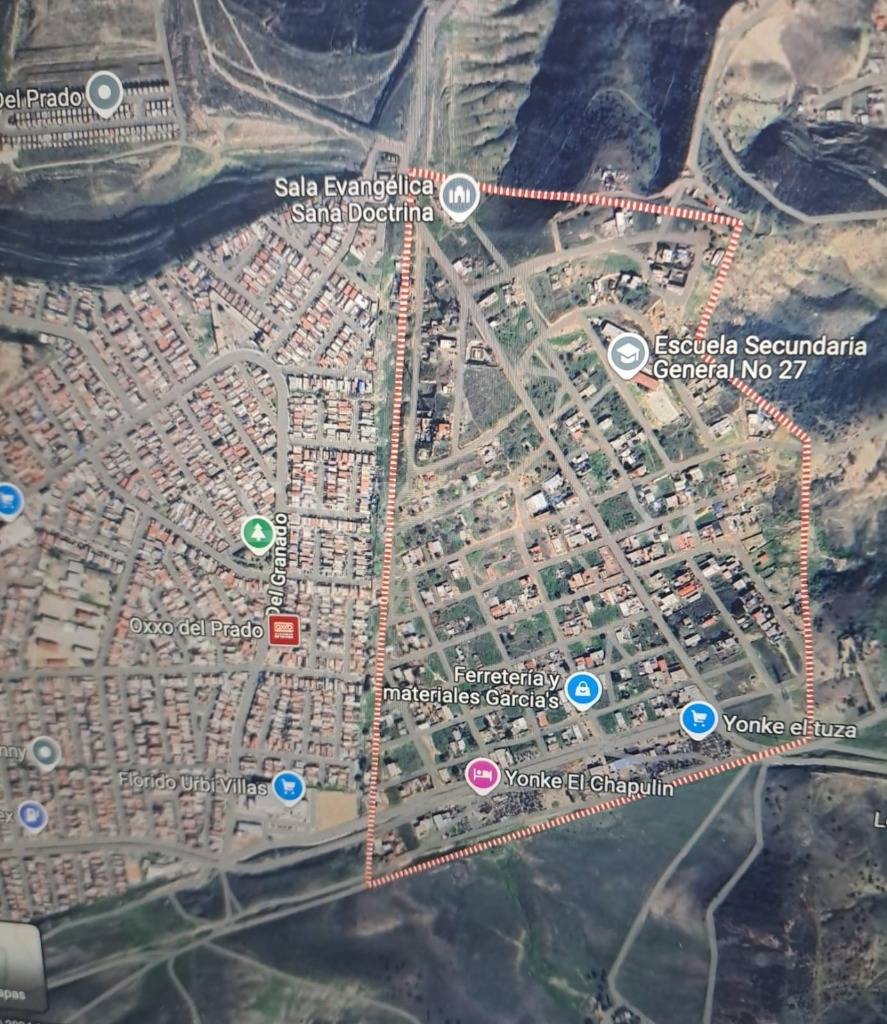Open the Sala Evangélica Sana Doctrina pin

tap(459, 195)
